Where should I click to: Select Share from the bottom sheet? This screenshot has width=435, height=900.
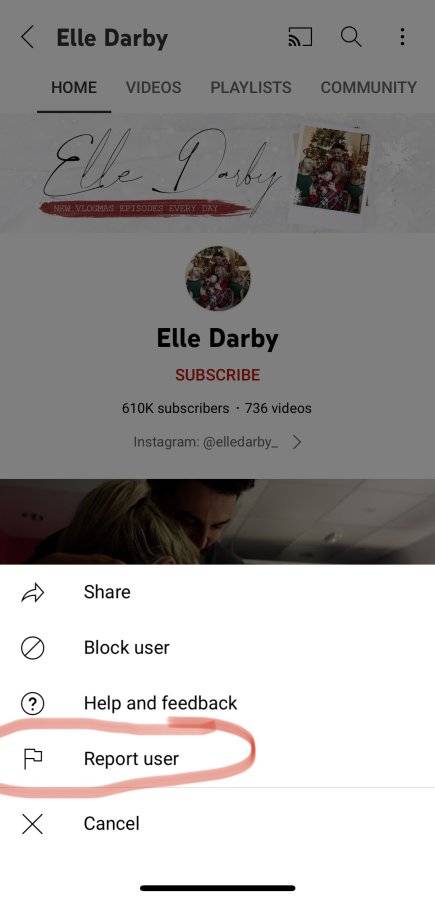[218, 592]
